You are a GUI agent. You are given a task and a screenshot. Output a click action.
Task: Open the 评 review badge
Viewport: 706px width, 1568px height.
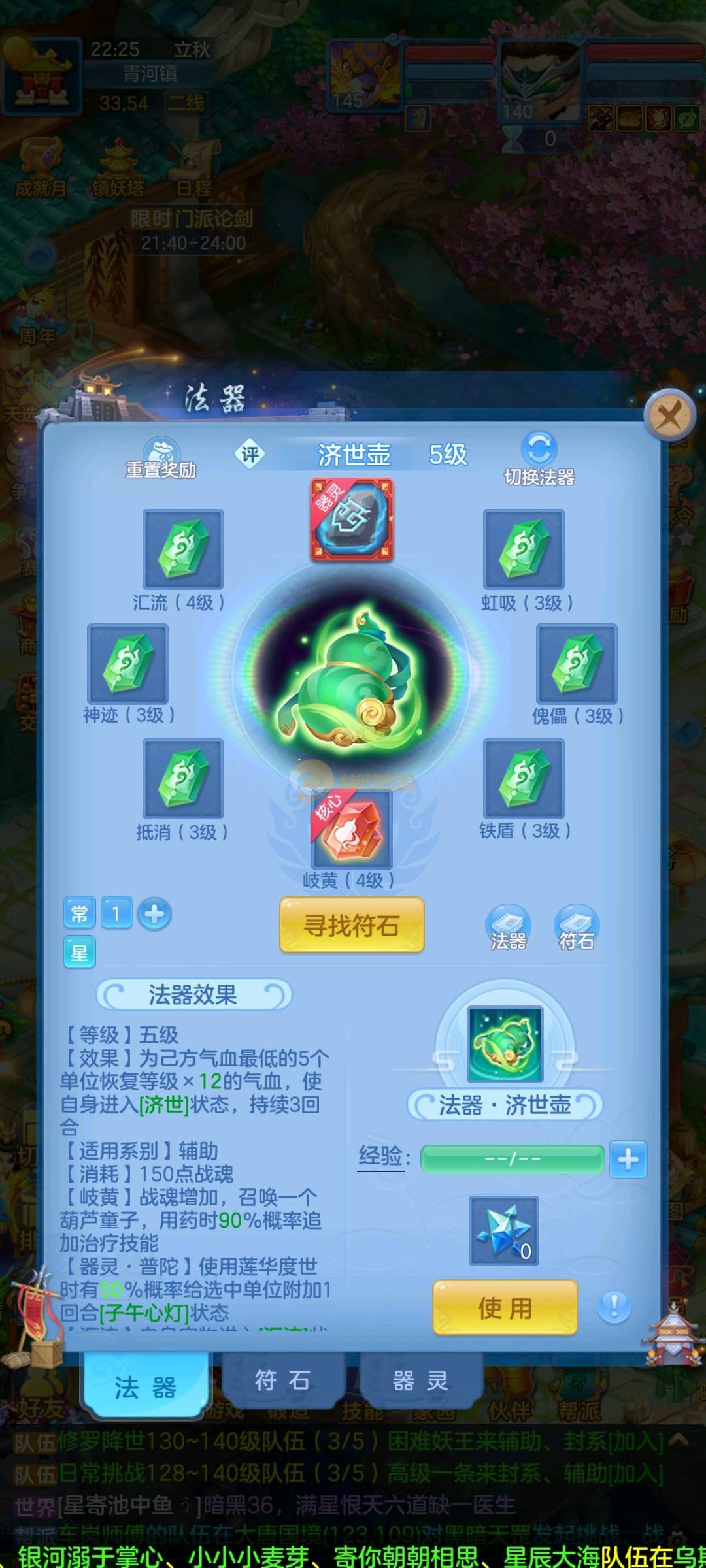pos(250,454)
